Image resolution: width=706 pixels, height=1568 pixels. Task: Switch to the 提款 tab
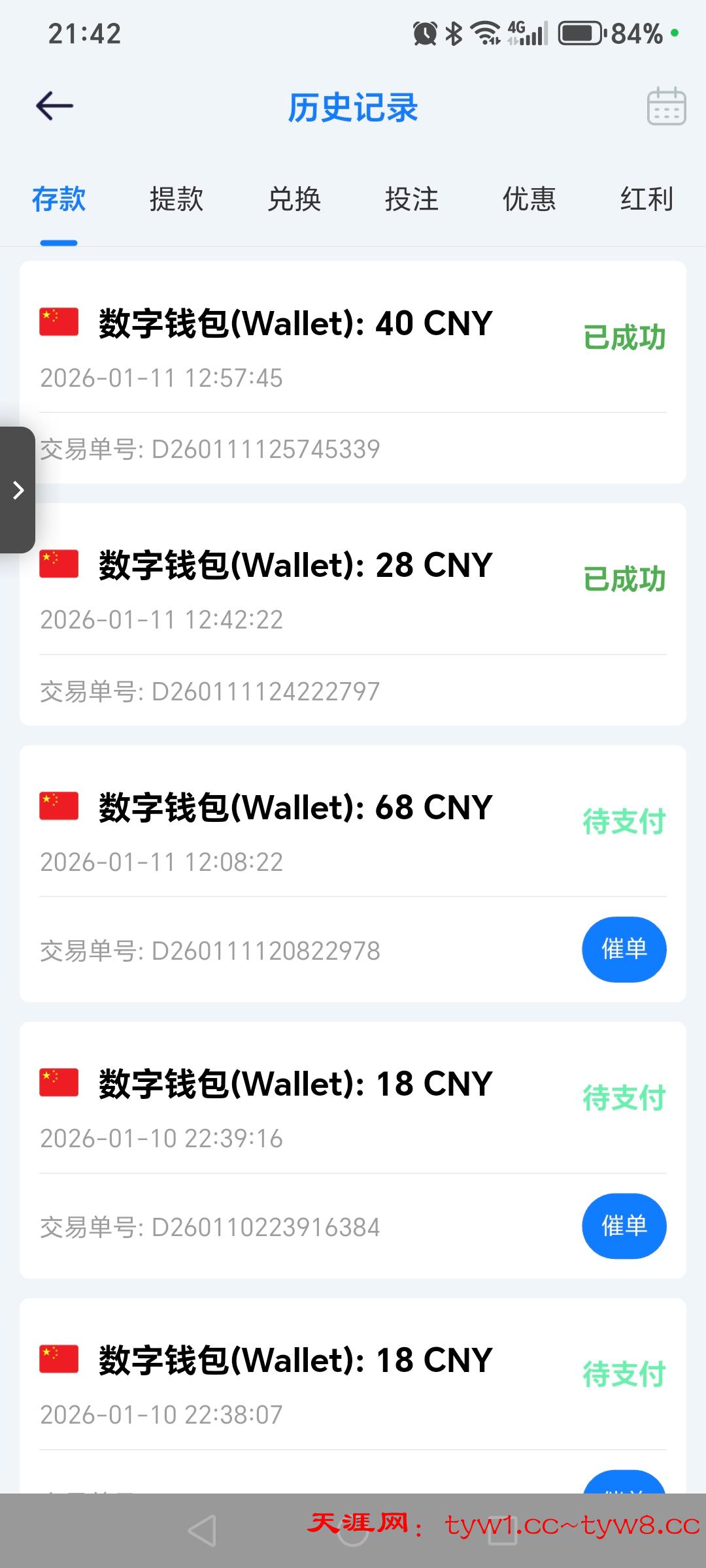176,199
